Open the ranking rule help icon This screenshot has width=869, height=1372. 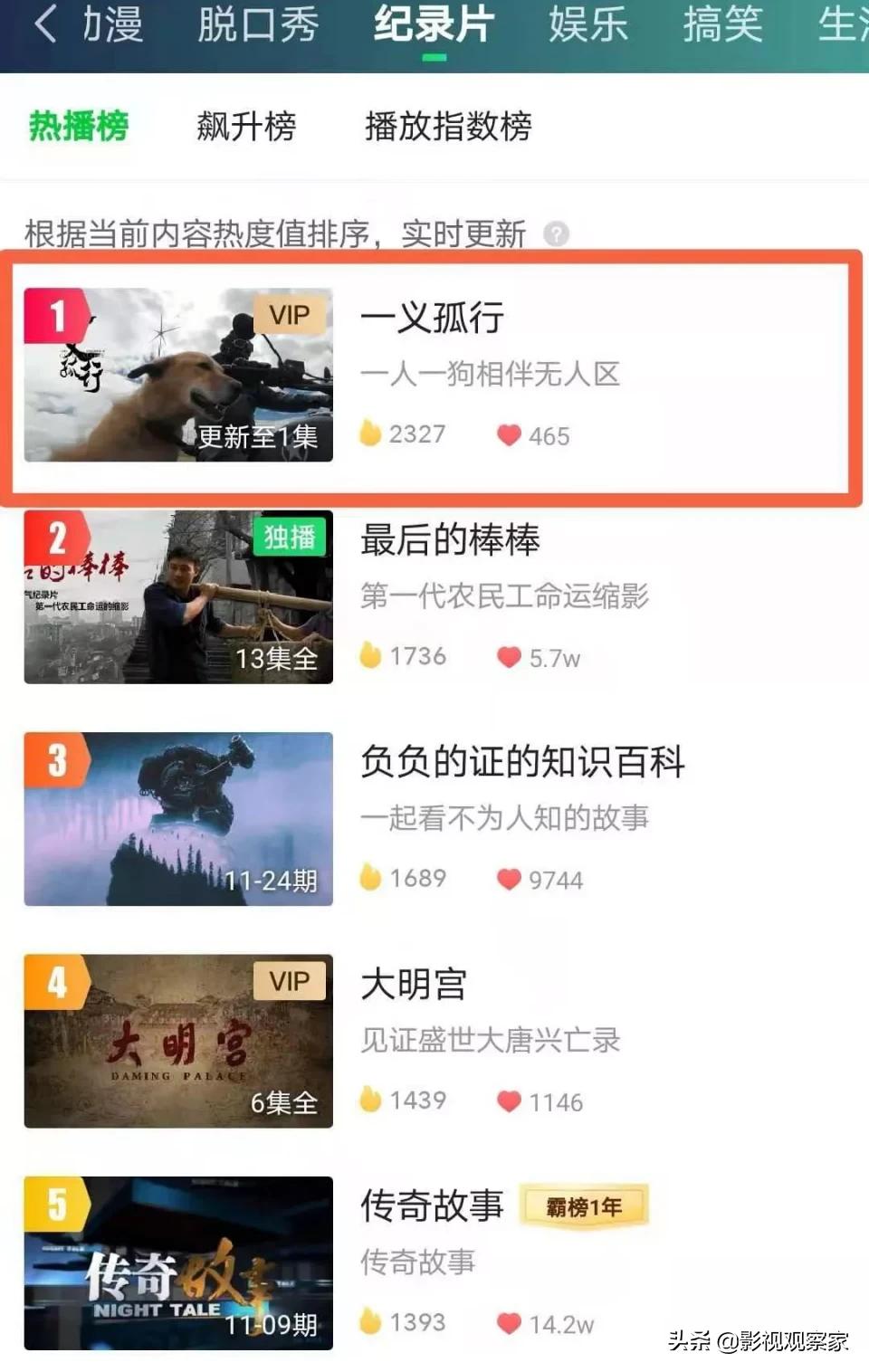tap(556, 234)
